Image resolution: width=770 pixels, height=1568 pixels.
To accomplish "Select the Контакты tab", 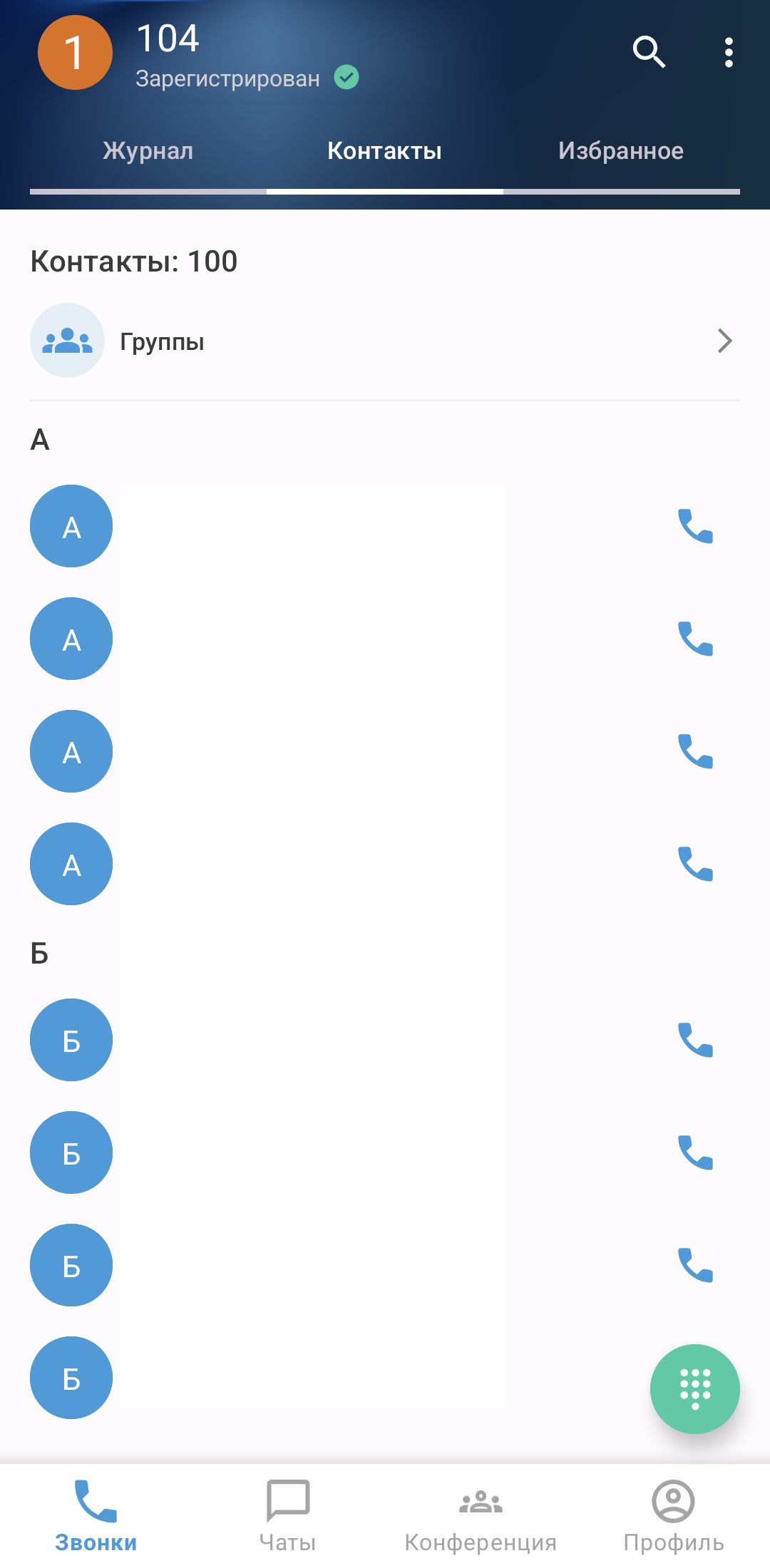I will pos(384,151).
